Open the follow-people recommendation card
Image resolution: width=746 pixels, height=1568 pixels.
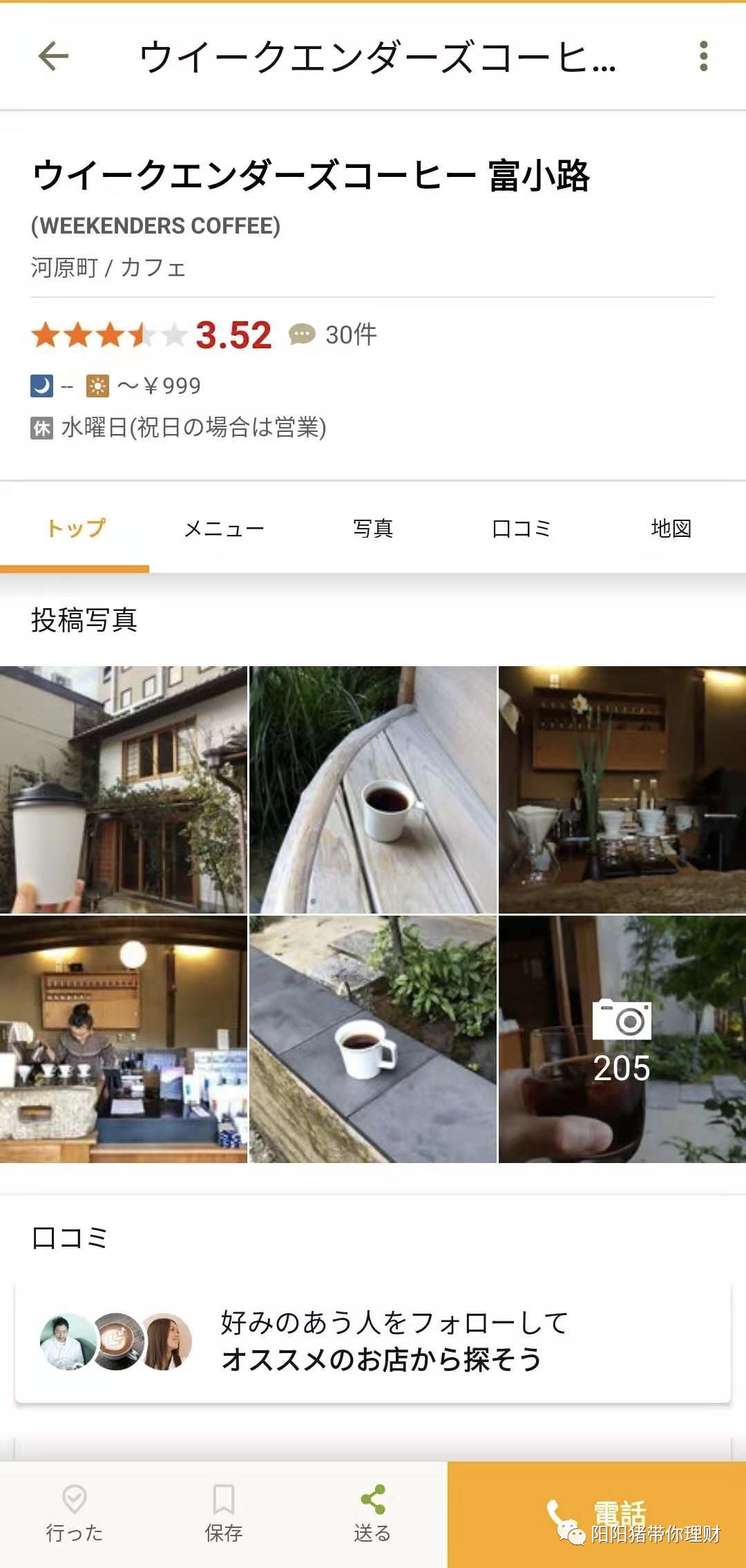pyautogui.click(x=373, y=1341)
